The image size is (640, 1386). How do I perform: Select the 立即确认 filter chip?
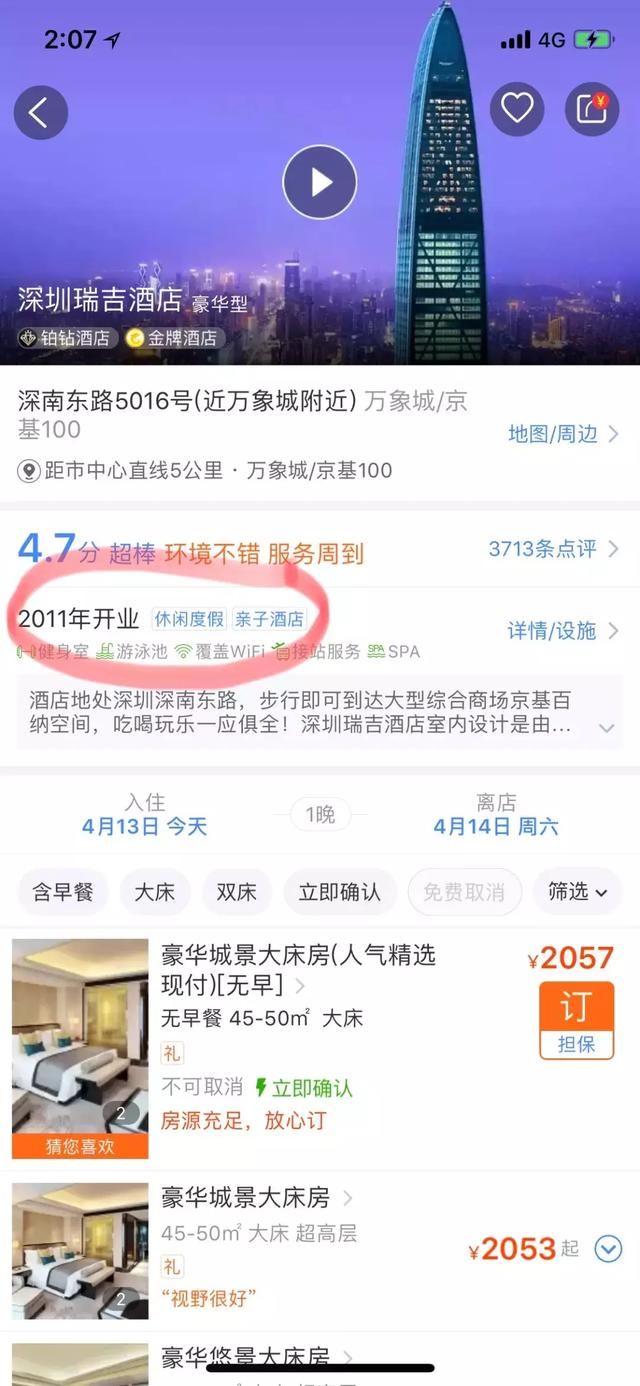[x=340, y=892]
